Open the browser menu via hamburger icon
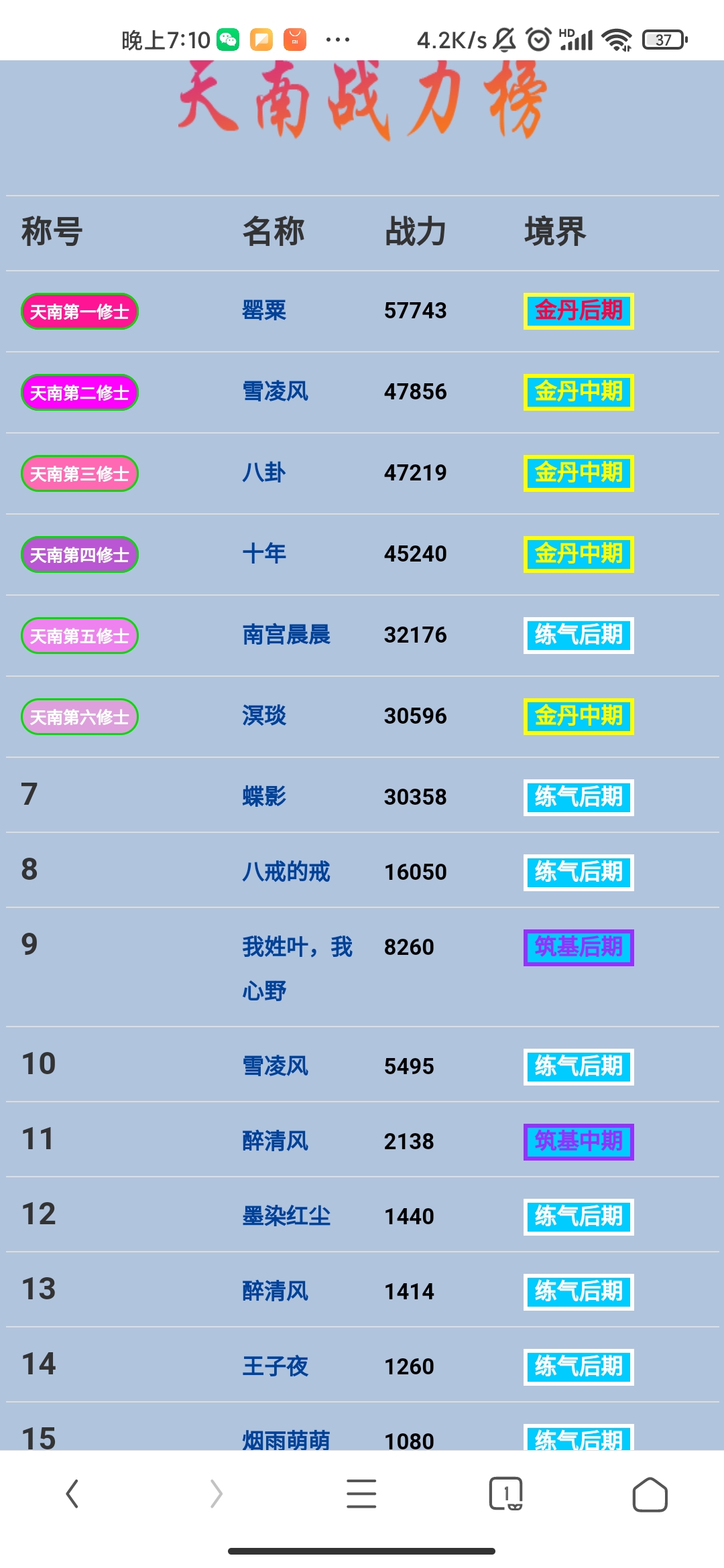Image resolution: width=724 pixels, height=1568 pixels. click(361, 1493)
